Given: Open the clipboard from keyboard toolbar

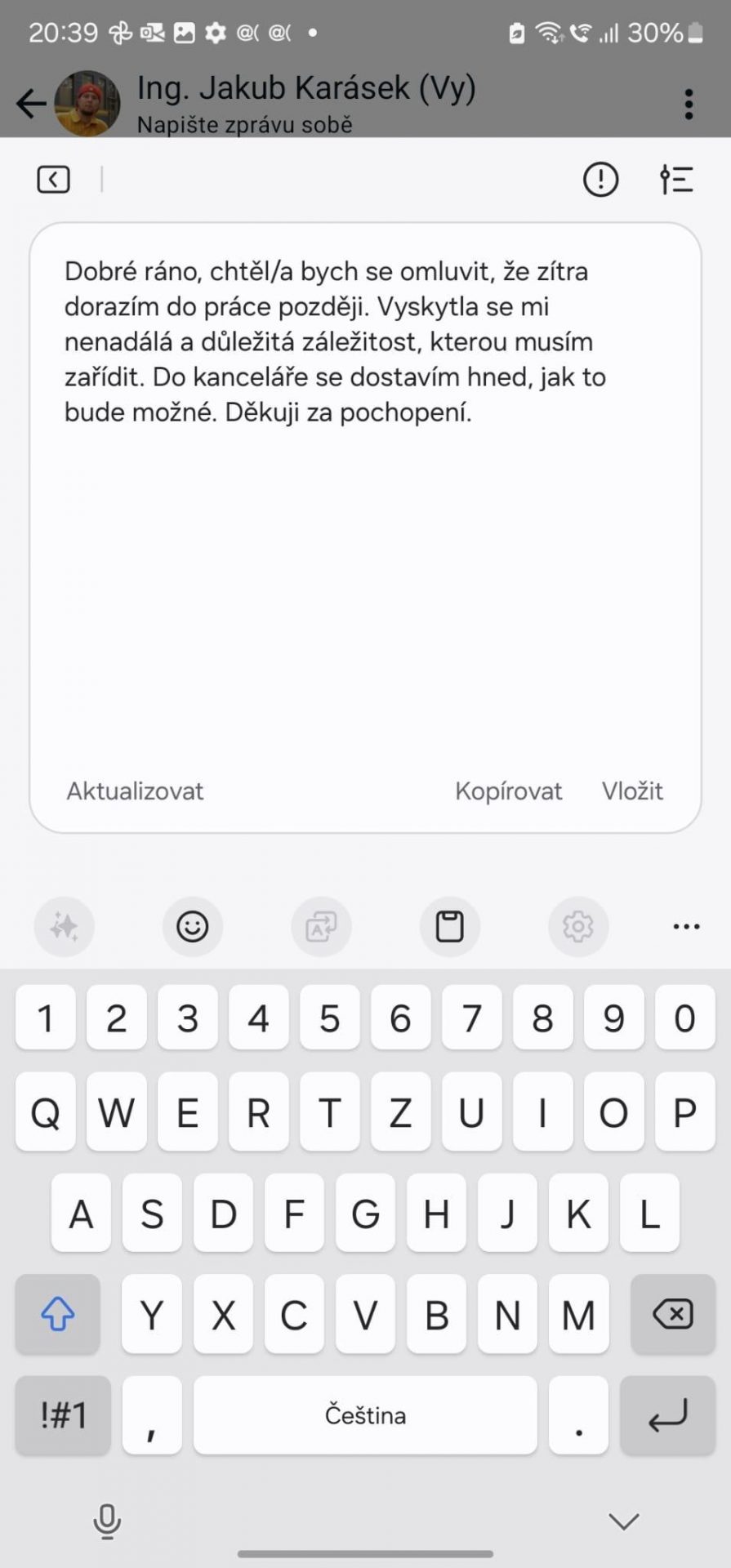Looking at the screenshot, I should pyautogui.click(x=449, y=926).
